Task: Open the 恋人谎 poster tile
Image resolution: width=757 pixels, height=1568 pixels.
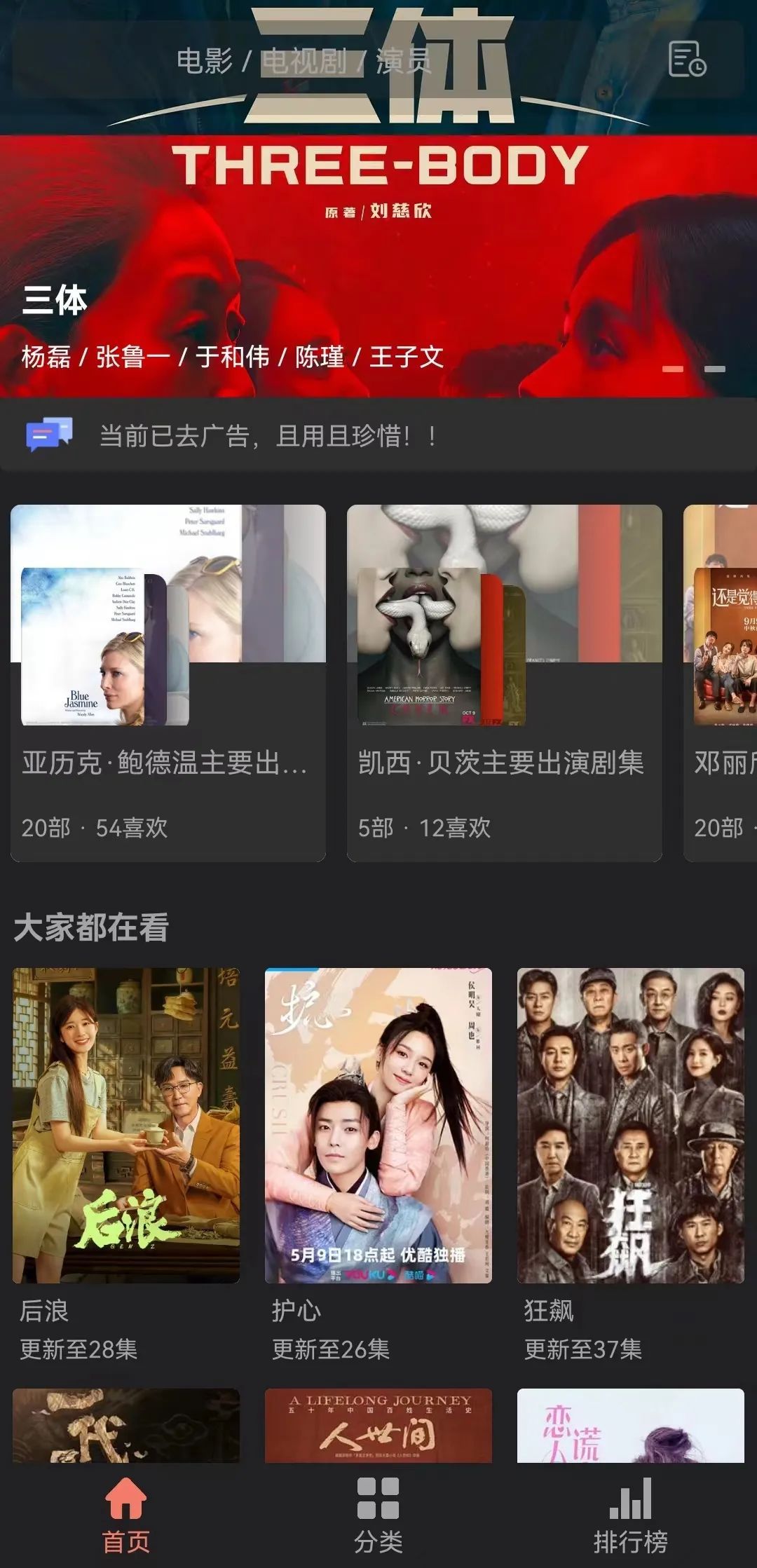Action: (630, 1426)
